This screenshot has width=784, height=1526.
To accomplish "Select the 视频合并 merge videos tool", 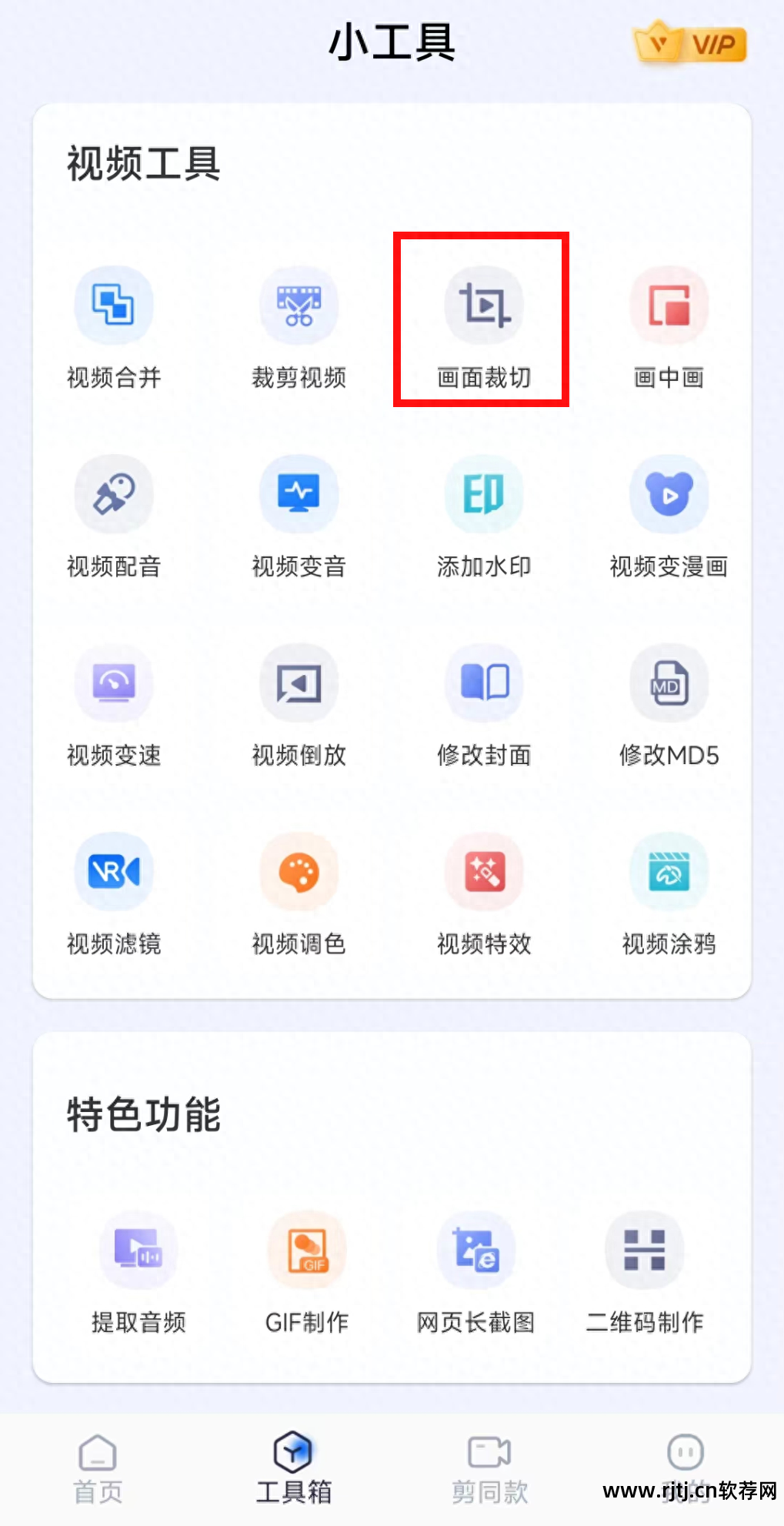I will coord(113,323).
